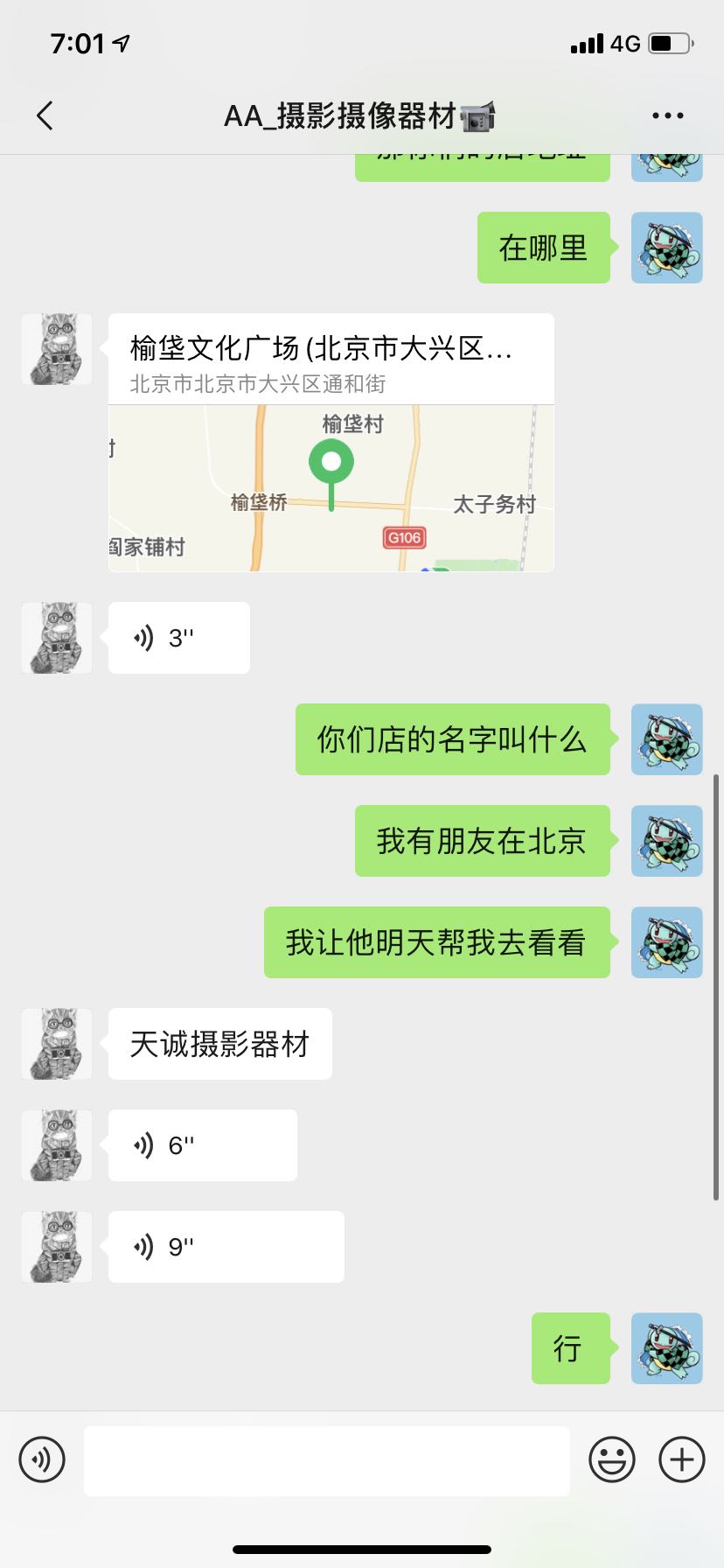Open the 榆垡文化广场 location card
The width and height of the screenshot is (724, 1568).
(331, 443)
